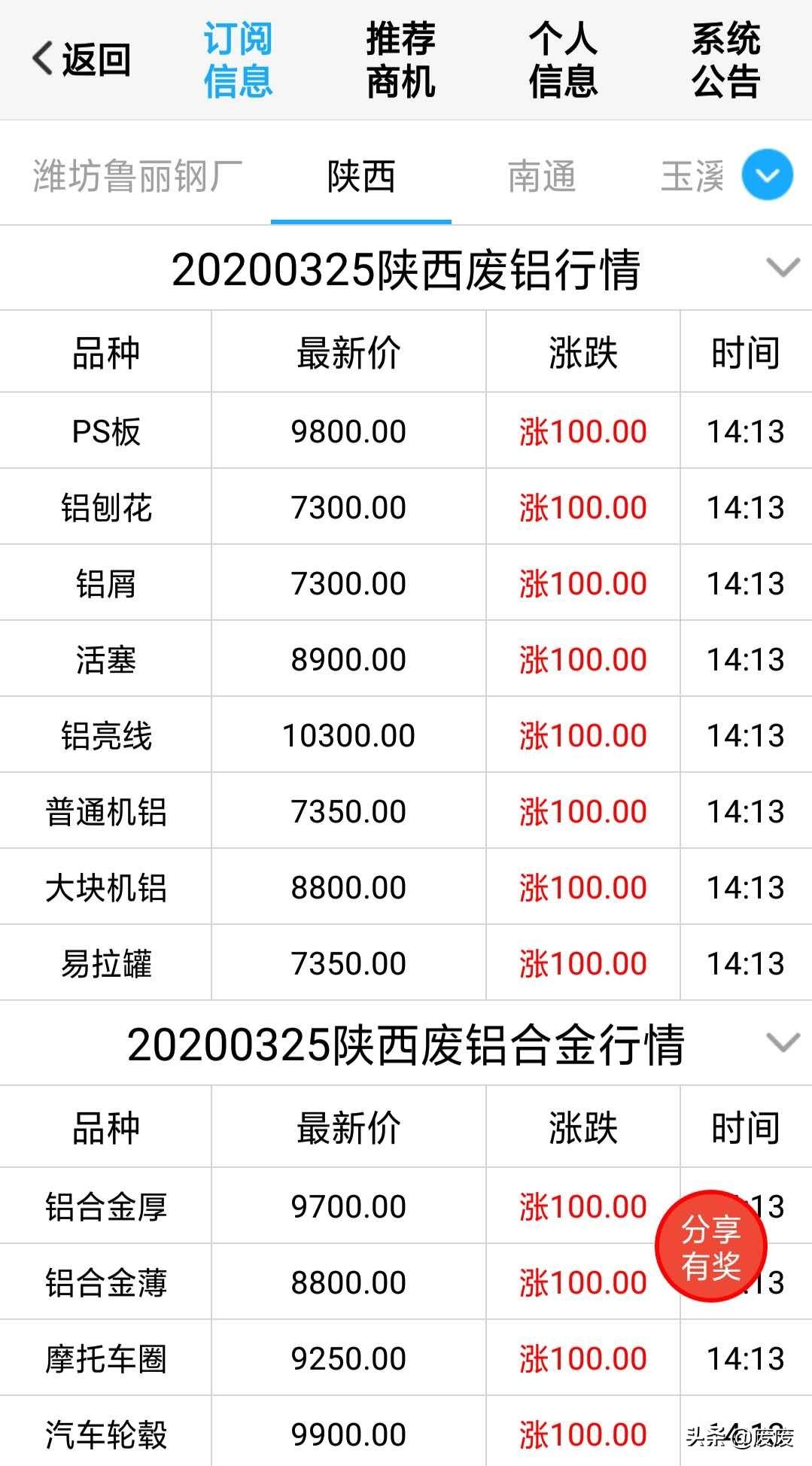Select the 陕西 region tab
Image resolution: width=812 pixels, height=1466 pixels.
coord(361,176)
